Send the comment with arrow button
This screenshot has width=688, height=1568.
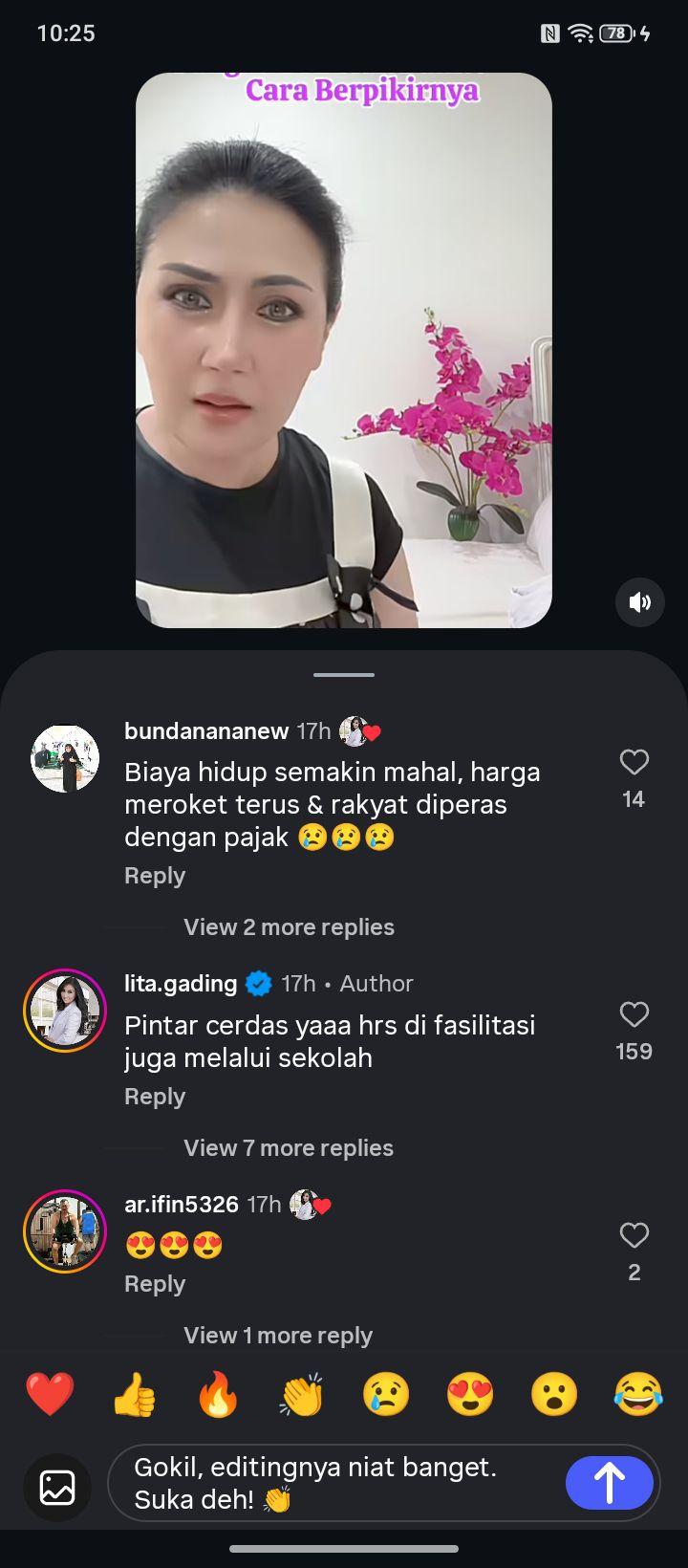coord(610,1483)
